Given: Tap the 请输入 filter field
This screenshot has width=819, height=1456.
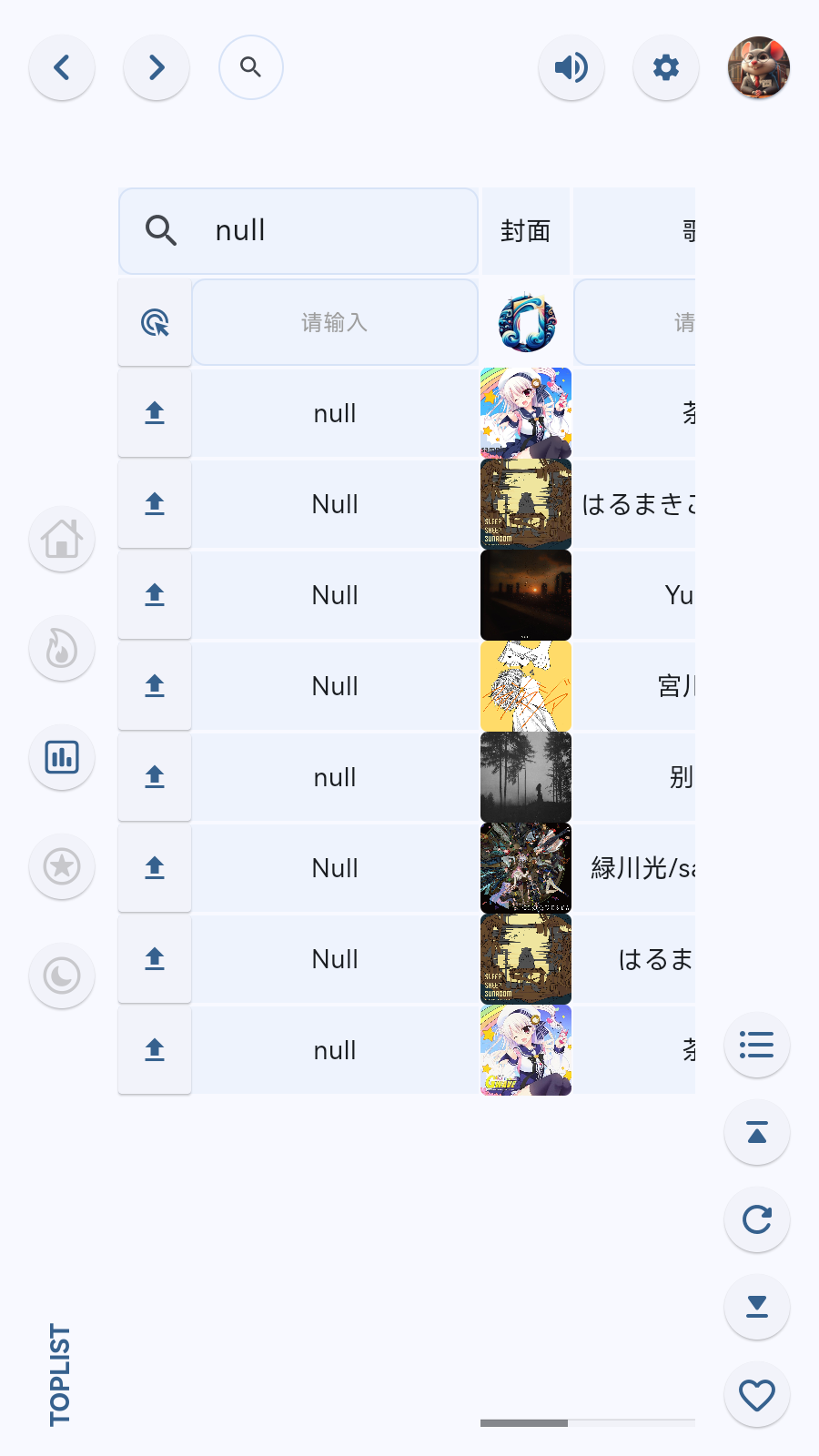Looking at the screenshot, I should pyautogui.click(x=335, y=322).
